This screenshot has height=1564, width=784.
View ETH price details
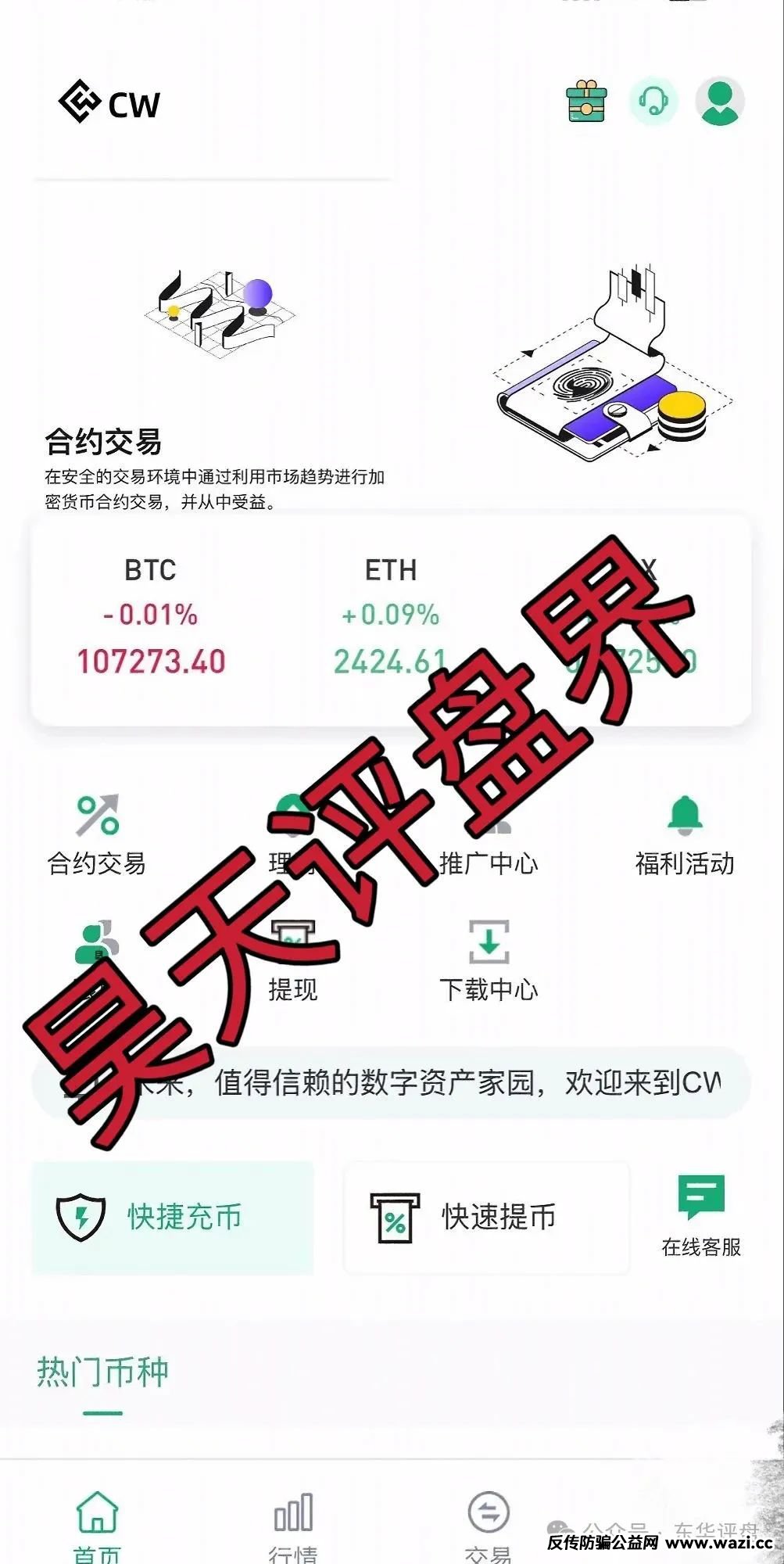click(390, 616)
